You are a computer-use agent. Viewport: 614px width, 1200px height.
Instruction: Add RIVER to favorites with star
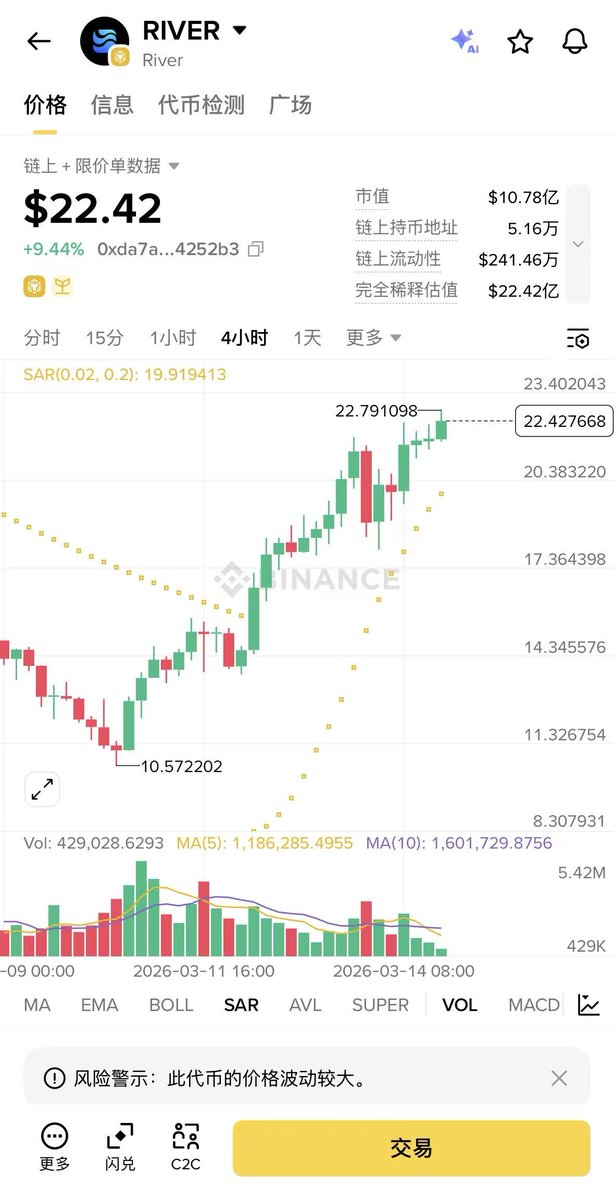(520, 41)
